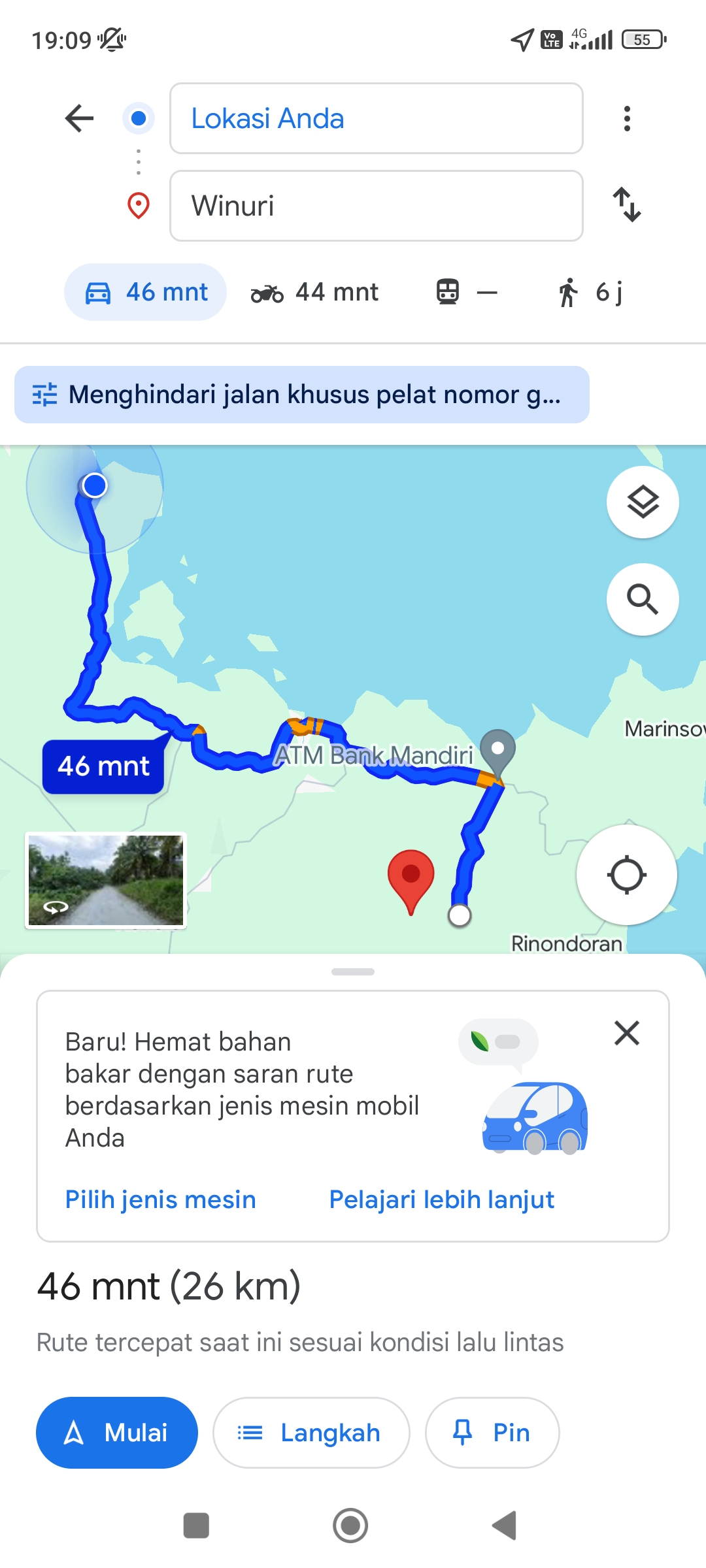706x1568 pixels.
Task: Go back using the top arrow
Action: (80, 118)
